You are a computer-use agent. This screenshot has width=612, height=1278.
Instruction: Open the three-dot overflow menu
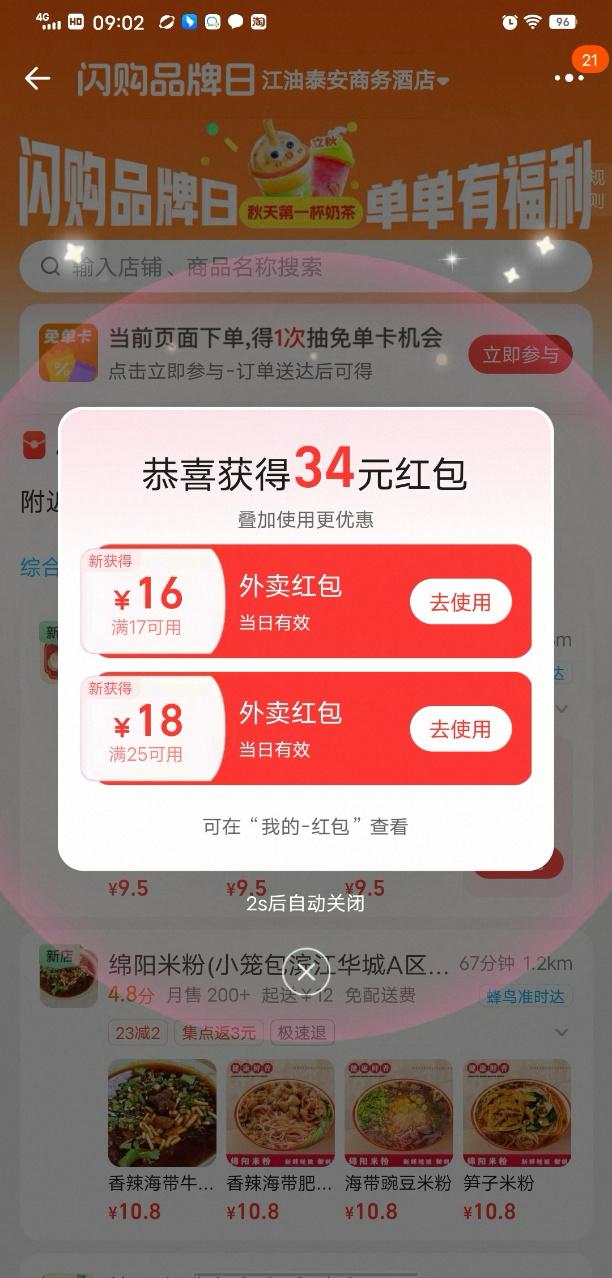coord(568,80)
